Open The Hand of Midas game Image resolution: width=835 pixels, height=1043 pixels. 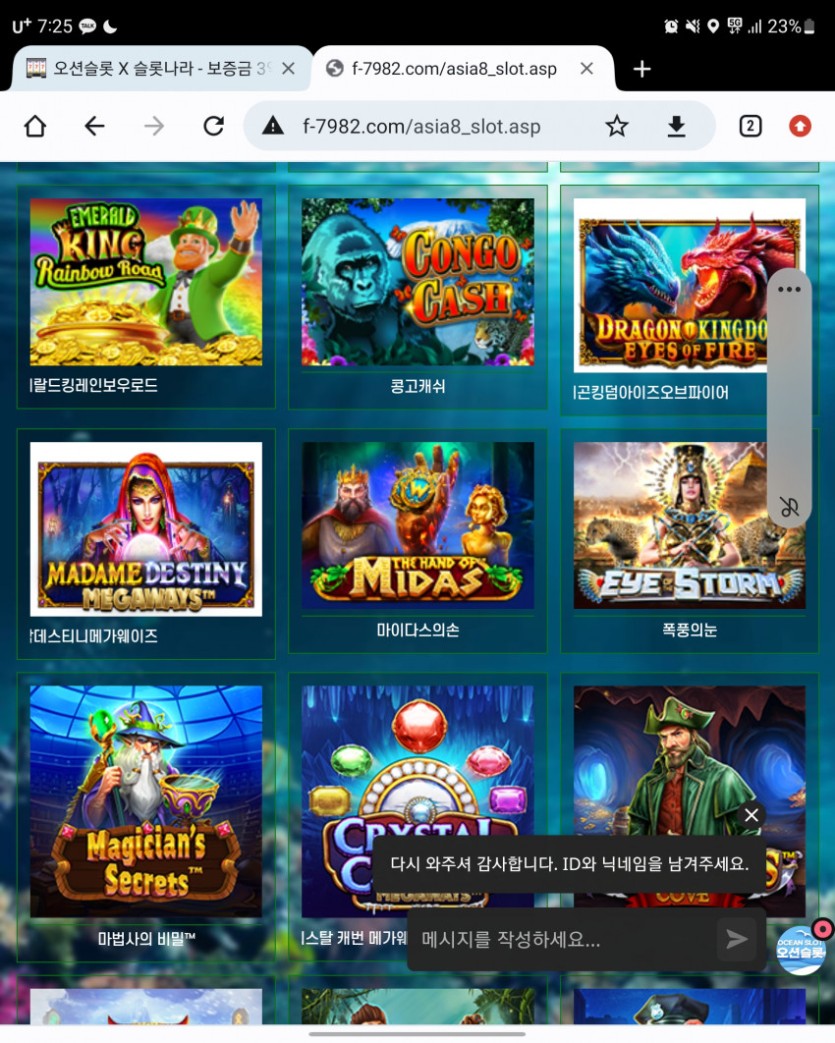click(418, 525)
